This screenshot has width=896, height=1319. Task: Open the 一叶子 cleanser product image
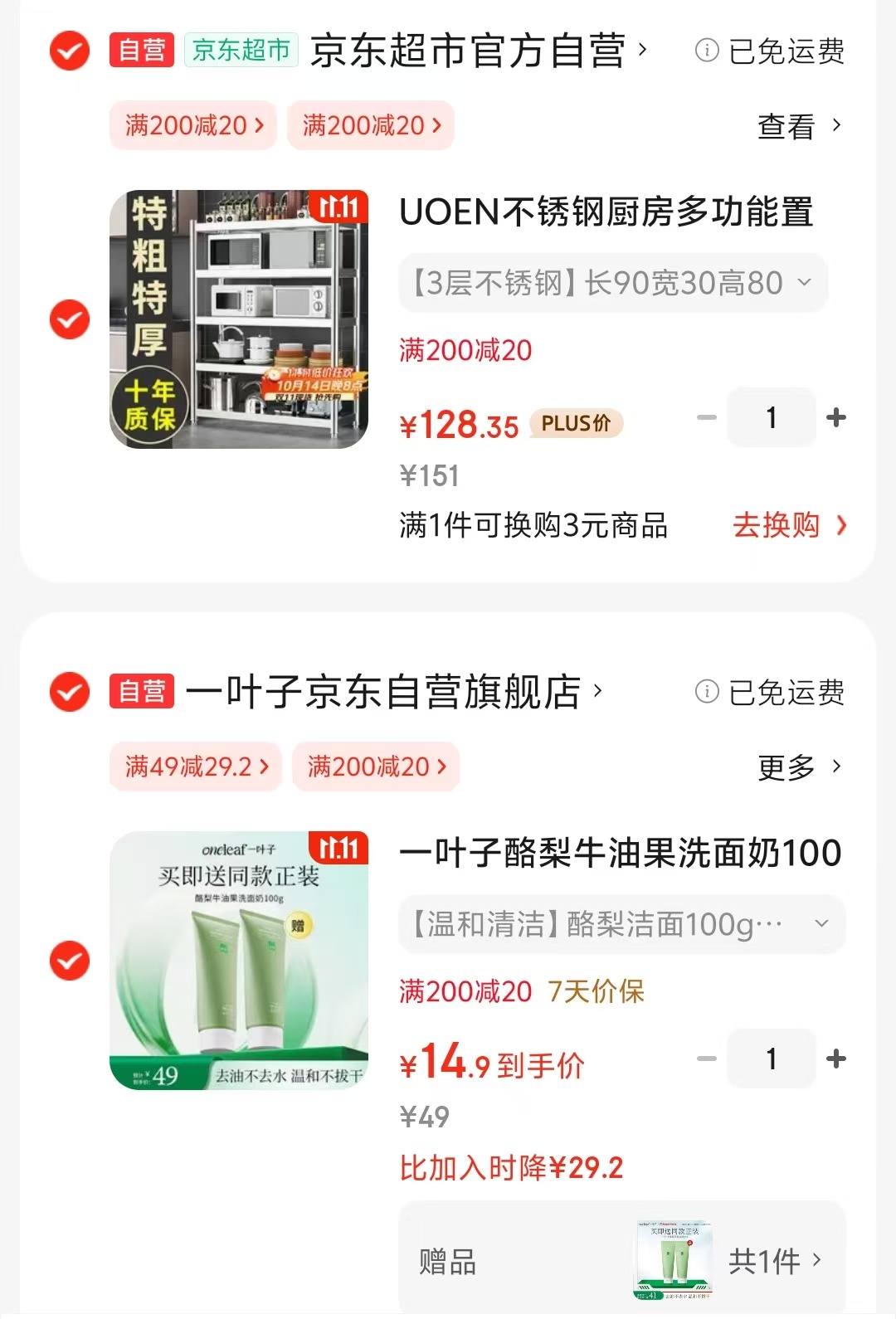pyautogui.click(x=239, y=961)
